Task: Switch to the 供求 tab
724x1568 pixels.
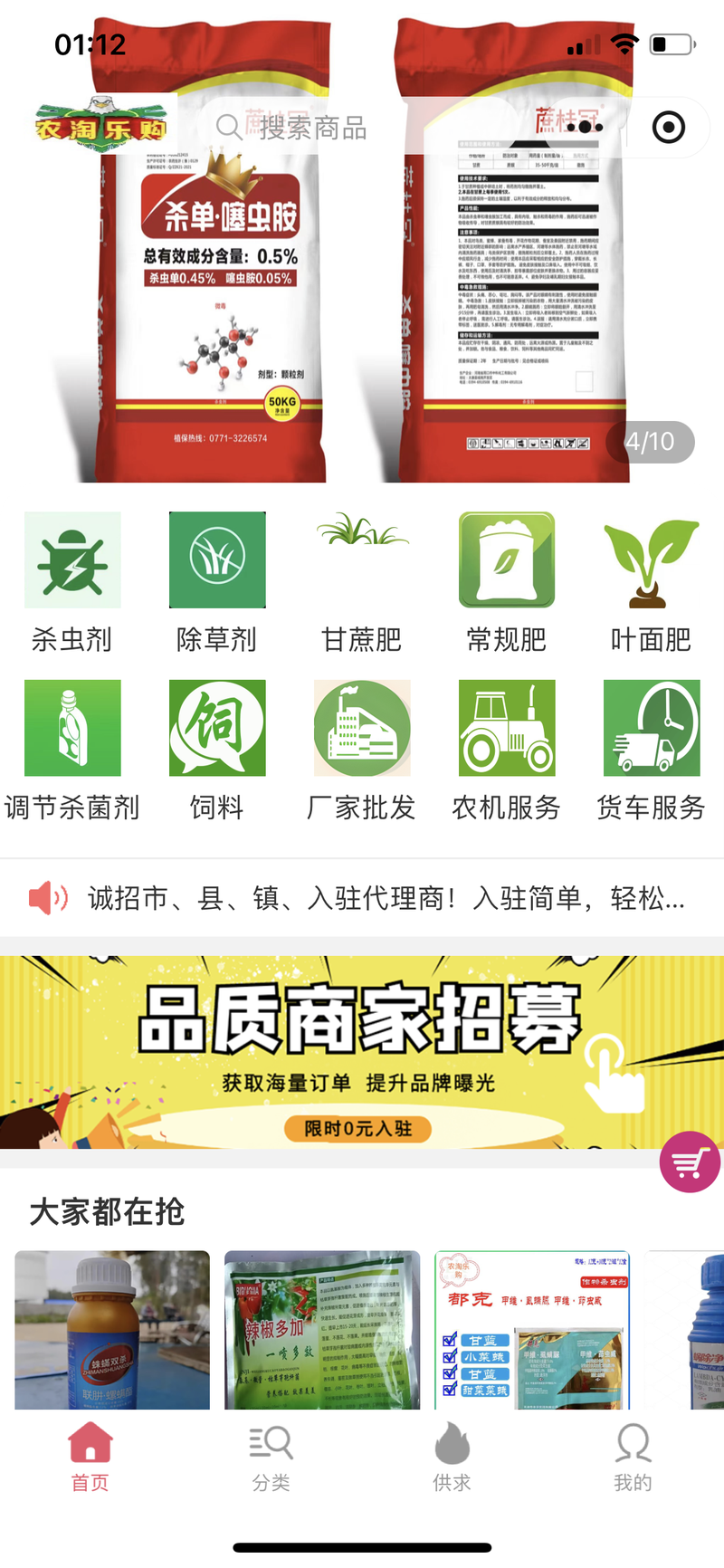Action: (452, 1458)
